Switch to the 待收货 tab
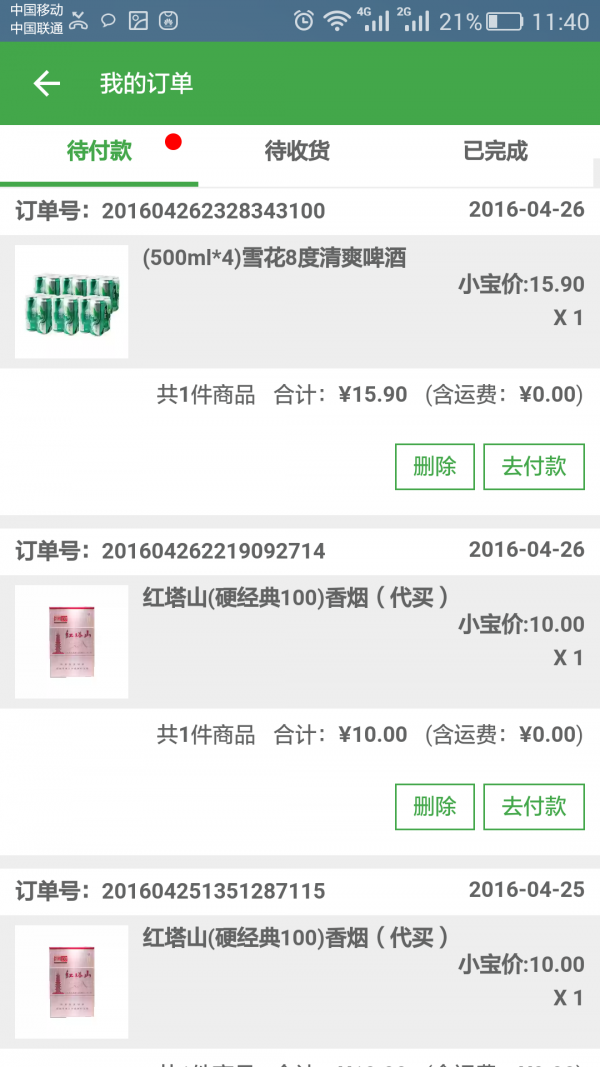The width and height of the screenshot is (600, 1067). tap(297, 152)
